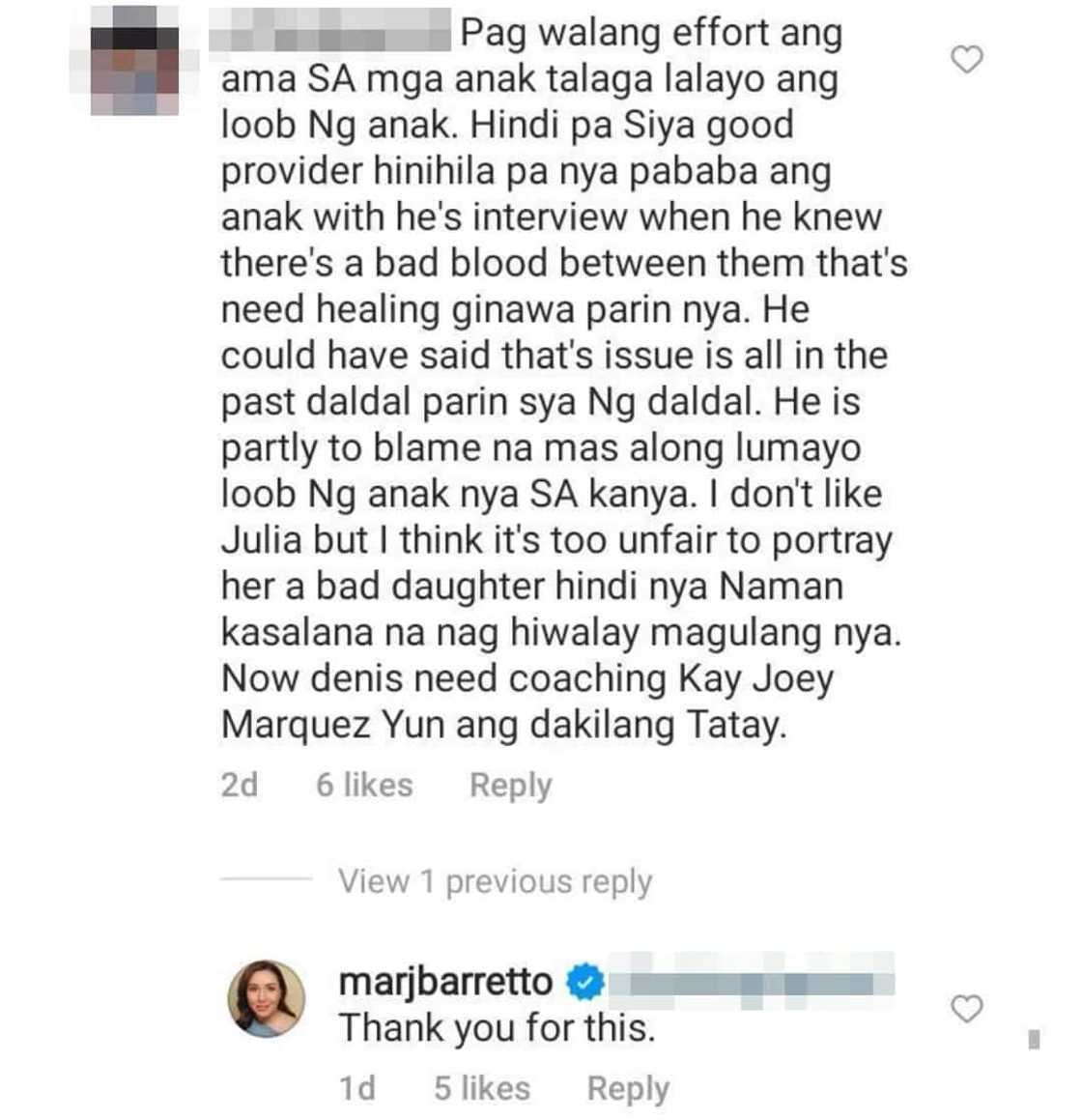
Task: Open the blurred commenter's avatar
Action: point(134,60)
